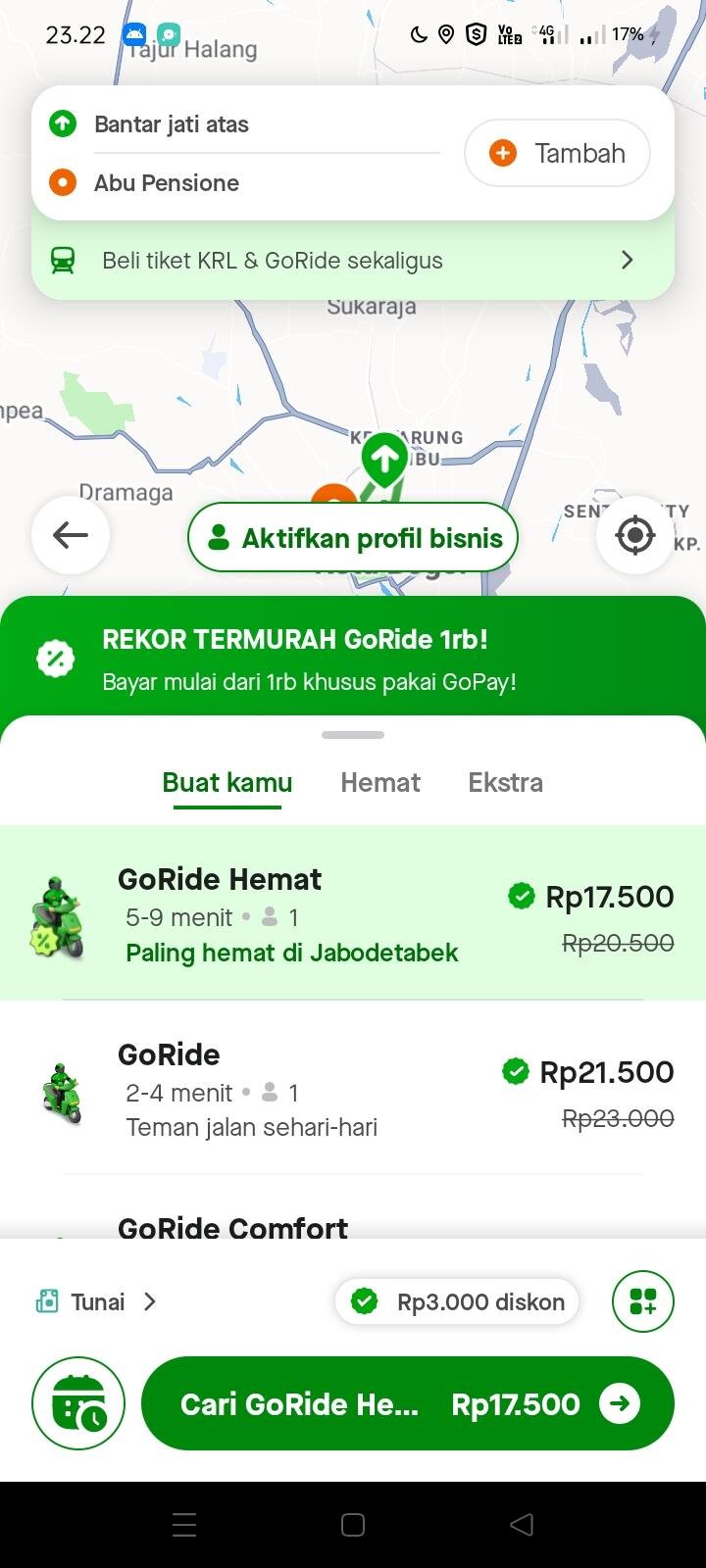This screenshot has width=706, height=1568.
Task: Click the back arrow above the map
Action: [70, 535]
